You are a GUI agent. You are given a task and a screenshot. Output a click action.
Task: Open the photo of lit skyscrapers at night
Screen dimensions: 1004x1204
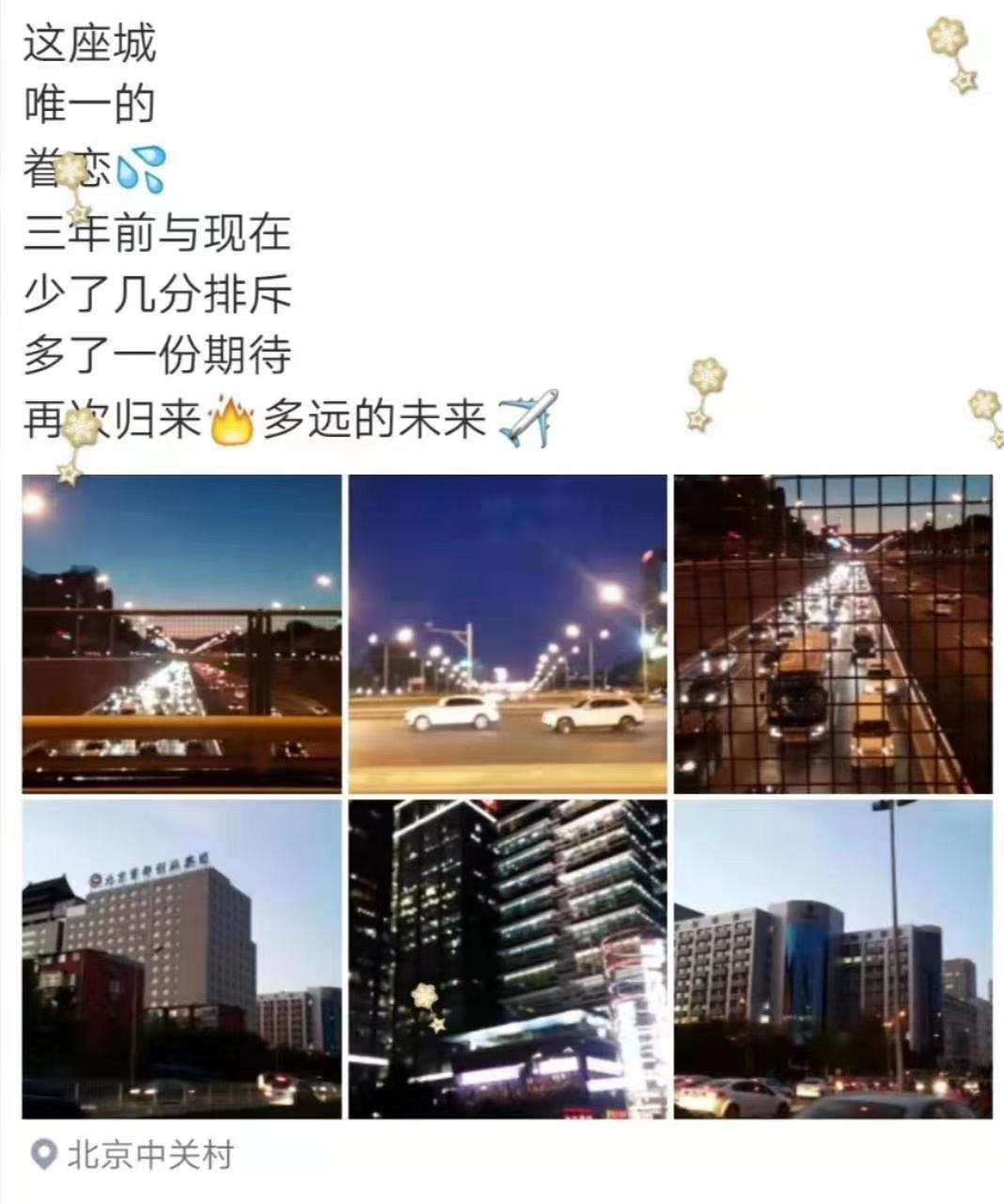click(508, 959)
